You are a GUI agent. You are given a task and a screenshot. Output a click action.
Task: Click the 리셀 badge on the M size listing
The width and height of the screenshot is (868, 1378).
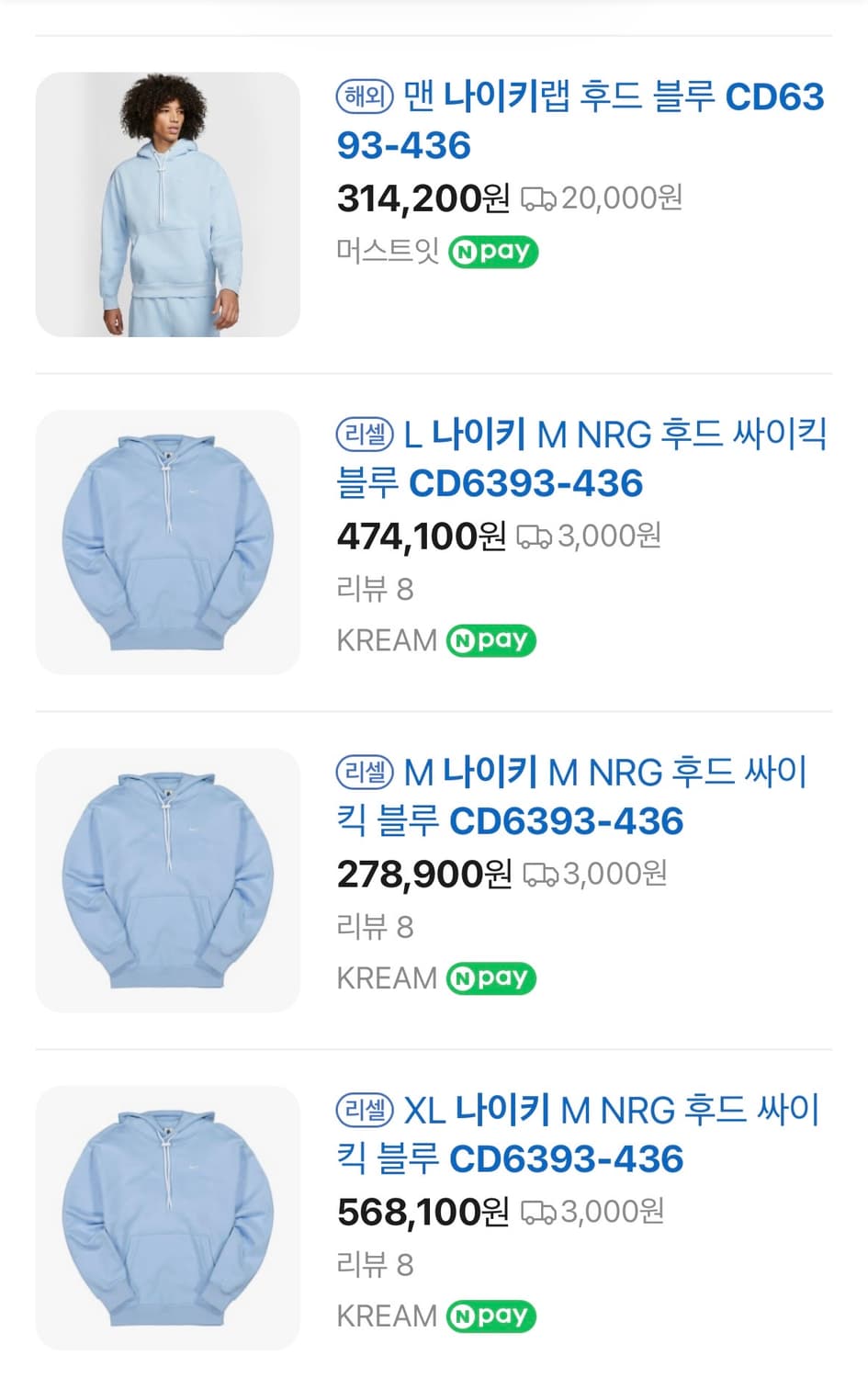[366, 774]
